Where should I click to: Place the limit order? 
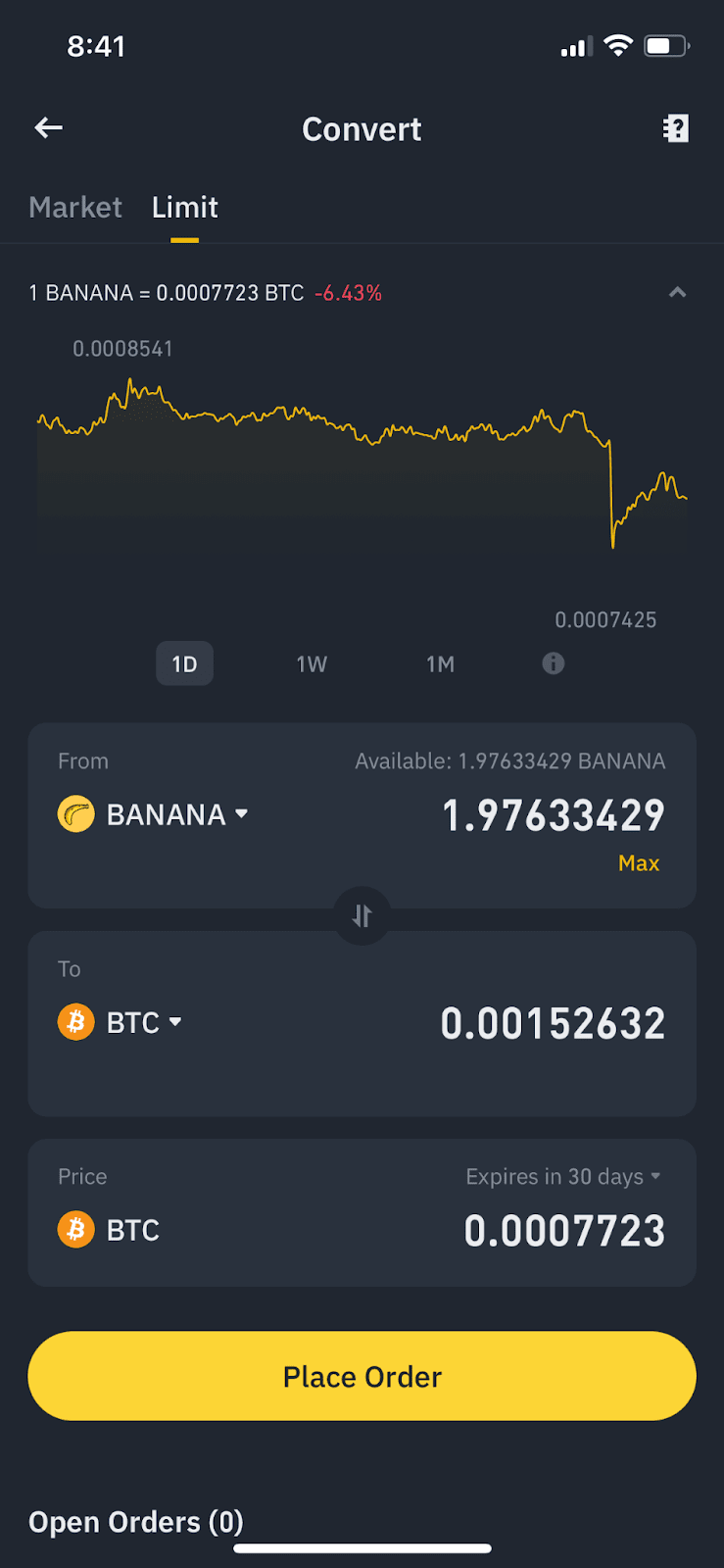point(362,1376)
